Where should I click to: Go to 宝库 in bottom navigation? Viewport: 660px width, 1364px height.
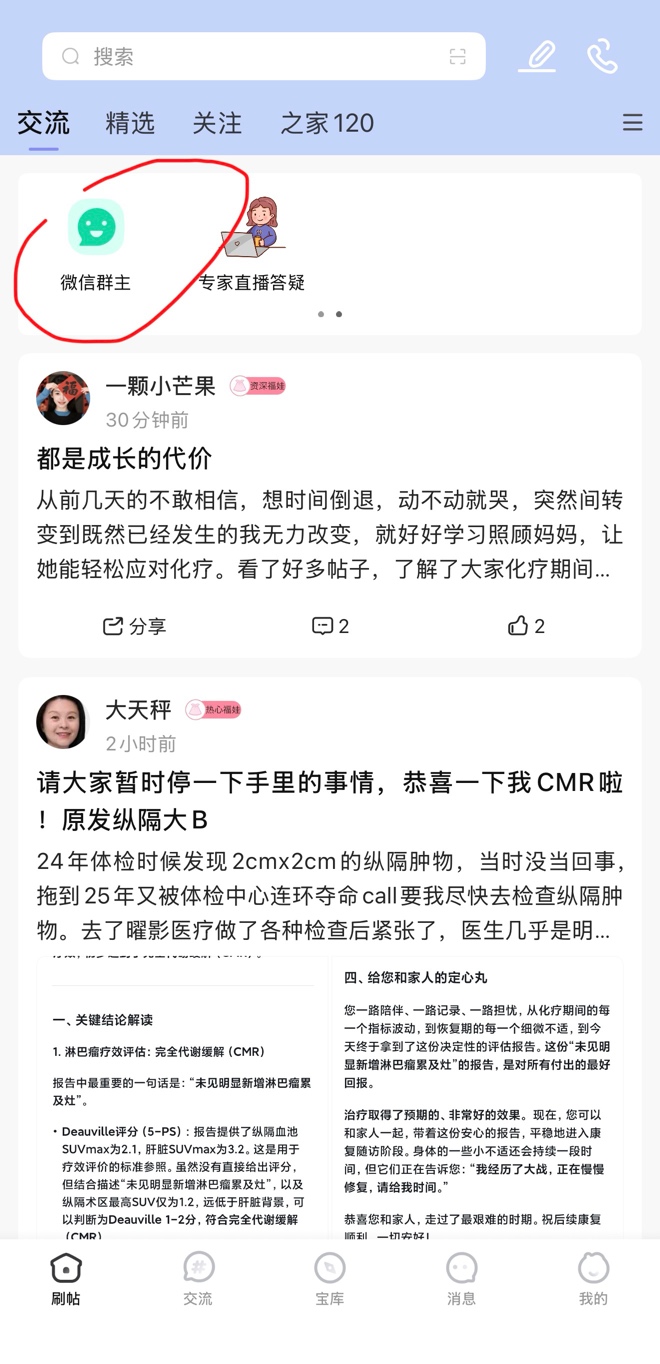click(330, 1279)
